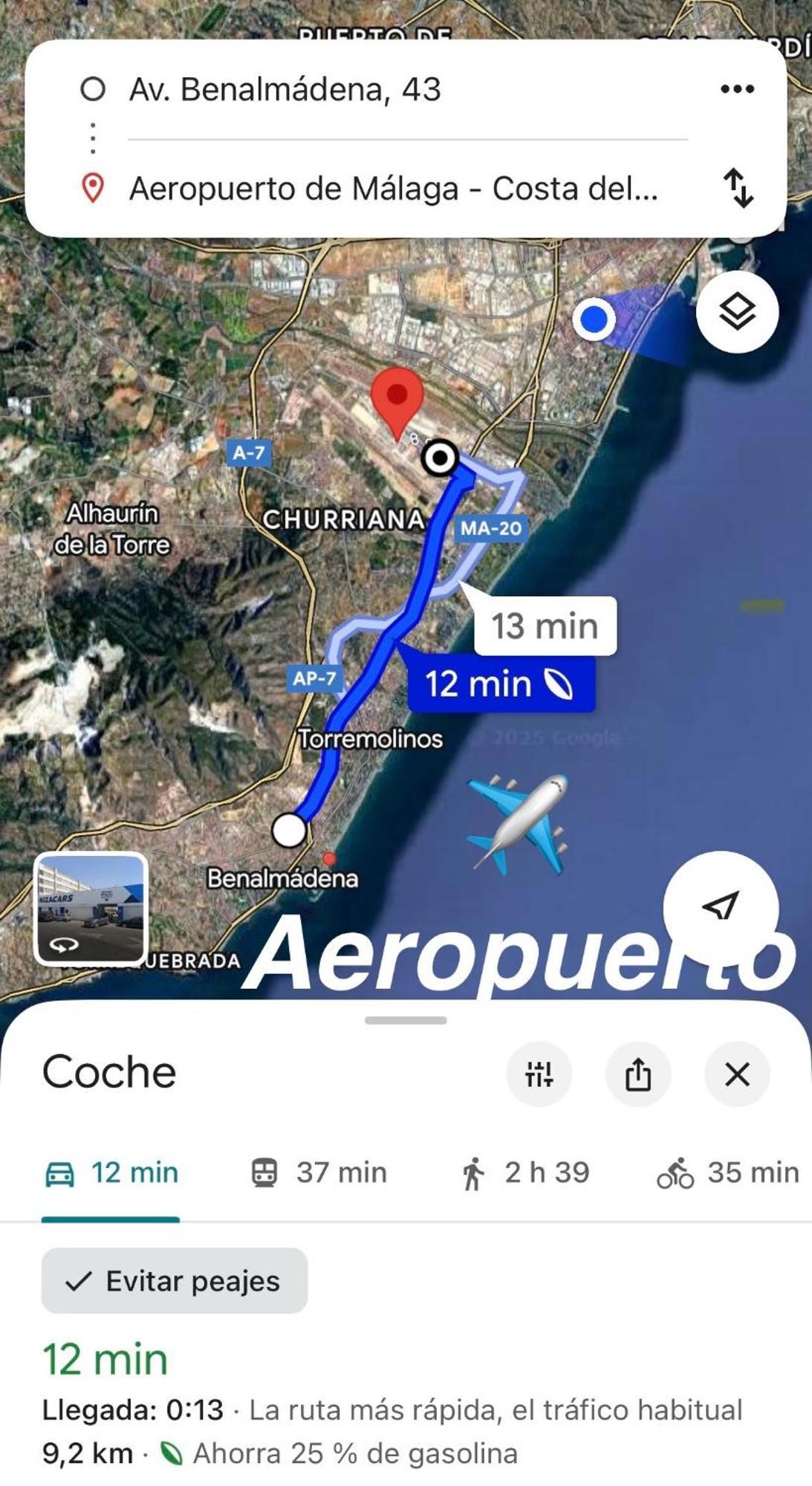Image resolution: width=812 pixels, height=1486 pixels.
Task: Select the alternative 13 min route
Action: [545, 626]
